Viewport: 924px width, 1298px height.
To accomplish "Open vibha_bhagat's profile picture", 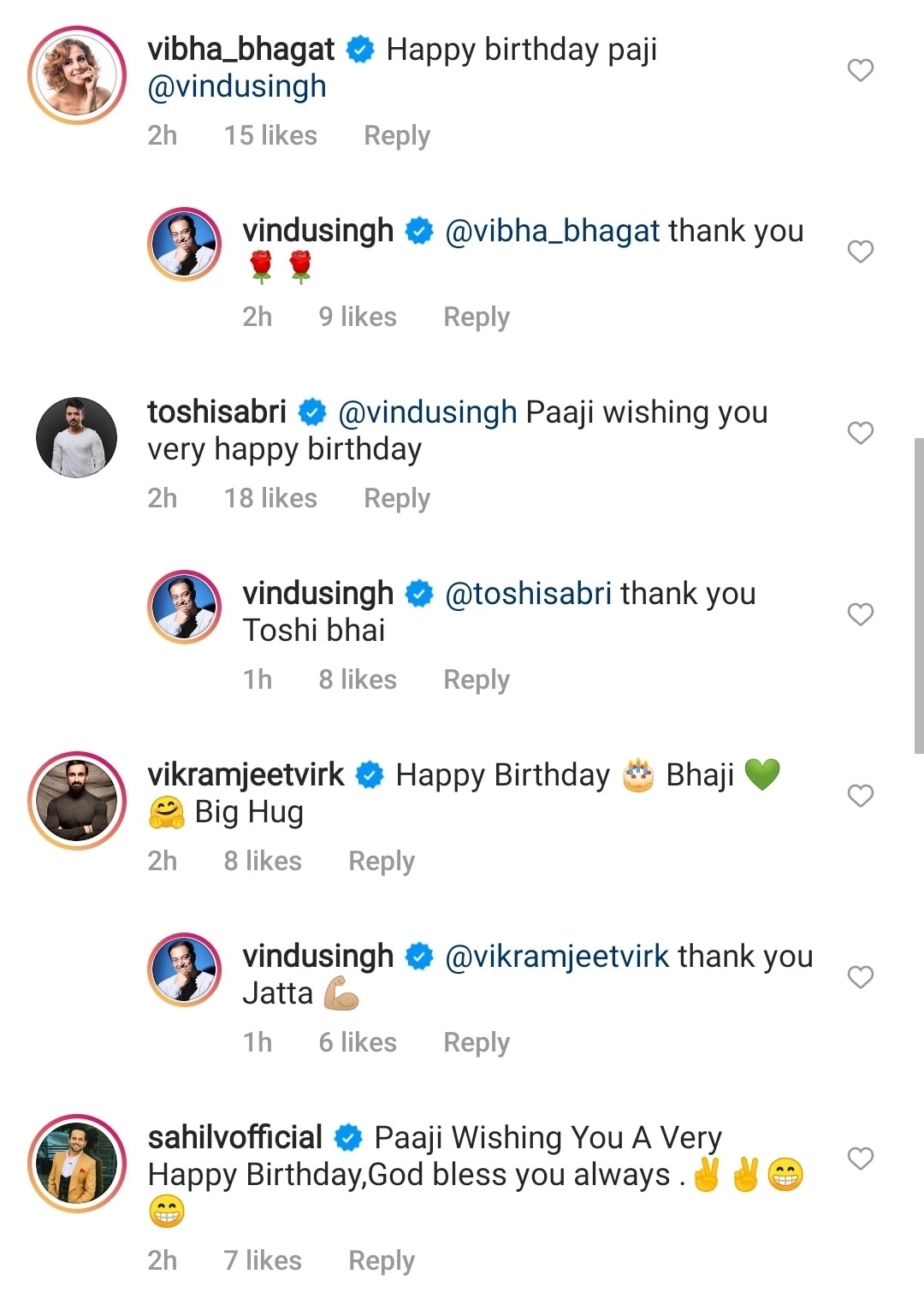I will (77, 75).
